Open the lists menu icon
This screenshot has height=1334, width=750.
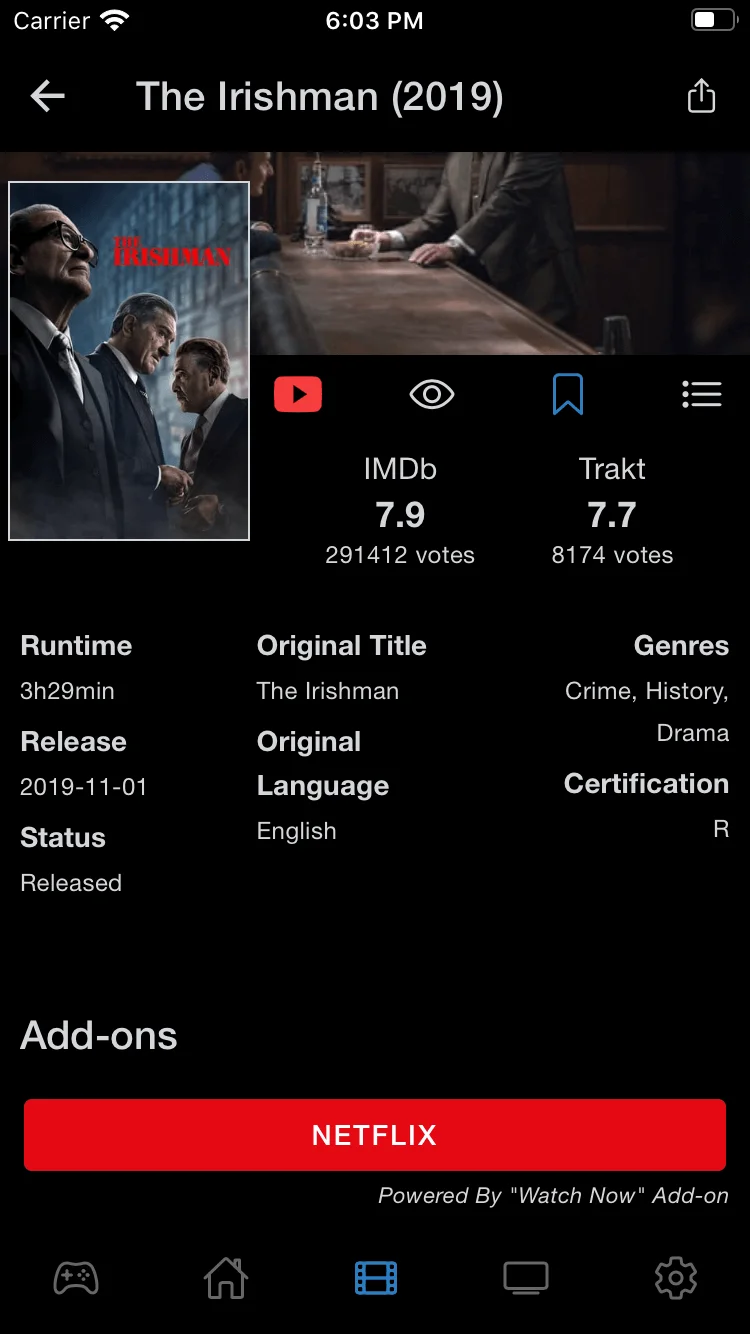point(702,393)
